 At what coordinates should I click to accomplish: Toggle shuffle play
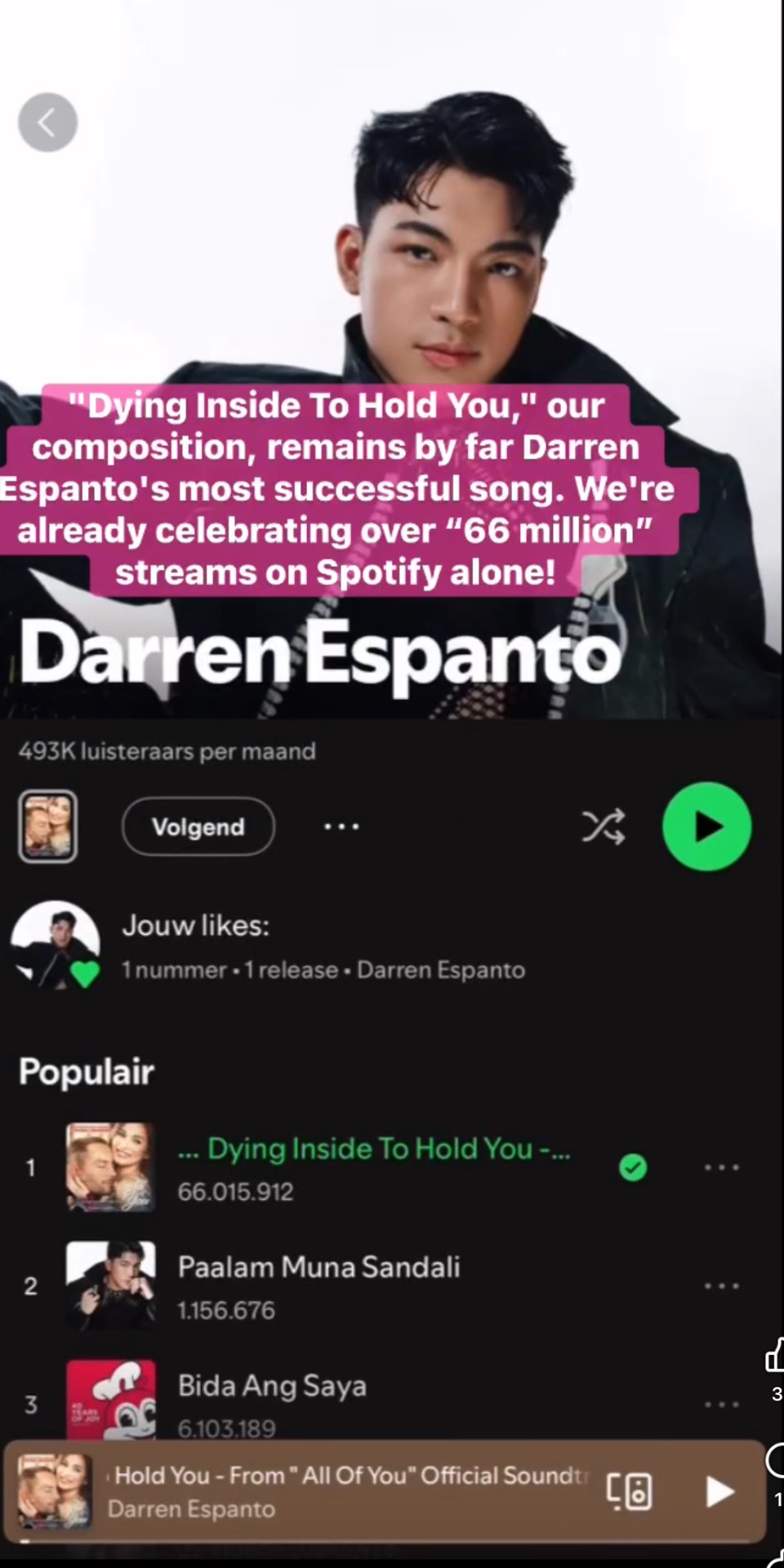pyautogui.click(x=603, y=826)
